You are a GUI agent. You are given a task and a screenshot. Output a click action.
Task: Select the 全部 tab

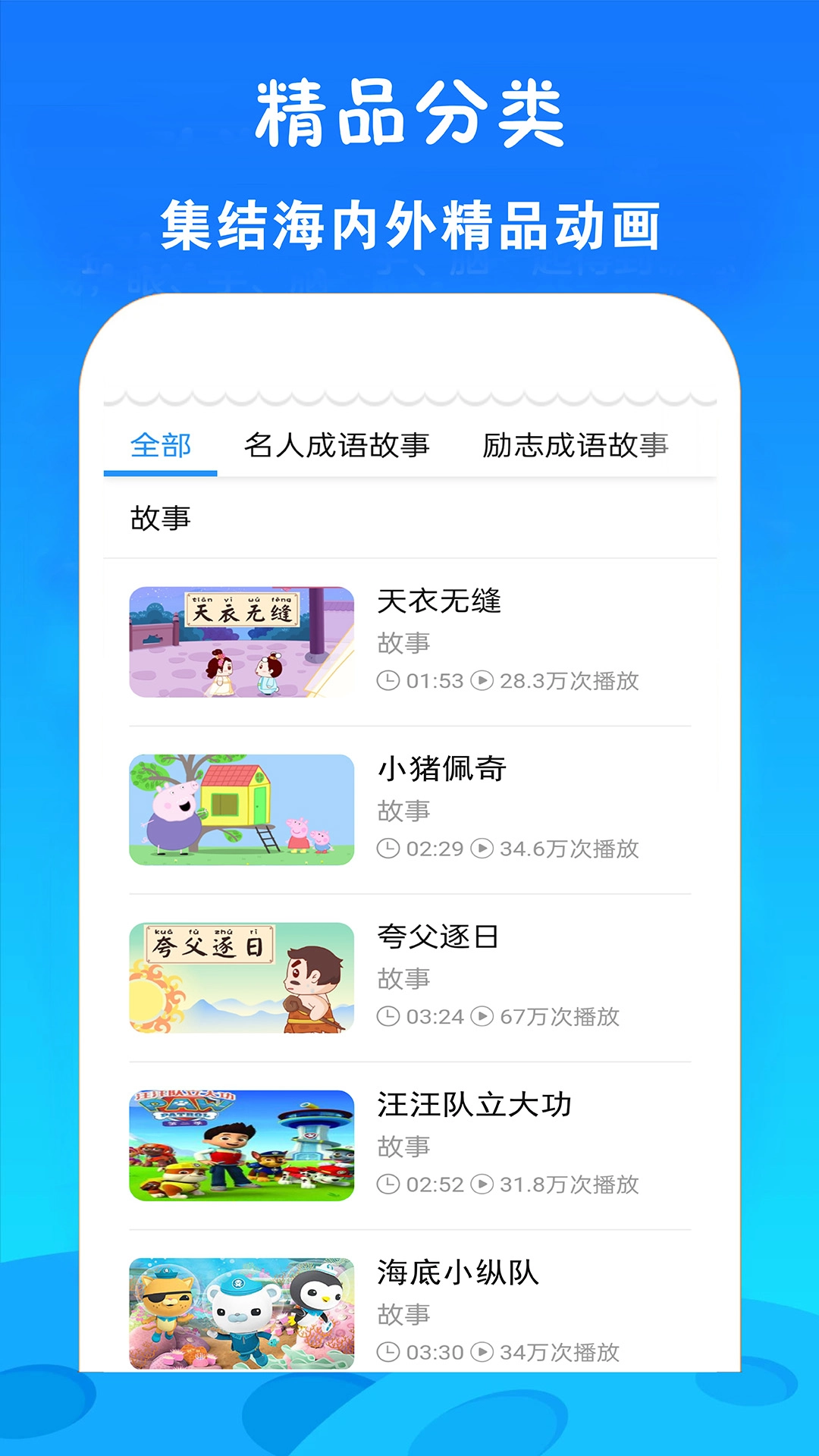(159, 447)
